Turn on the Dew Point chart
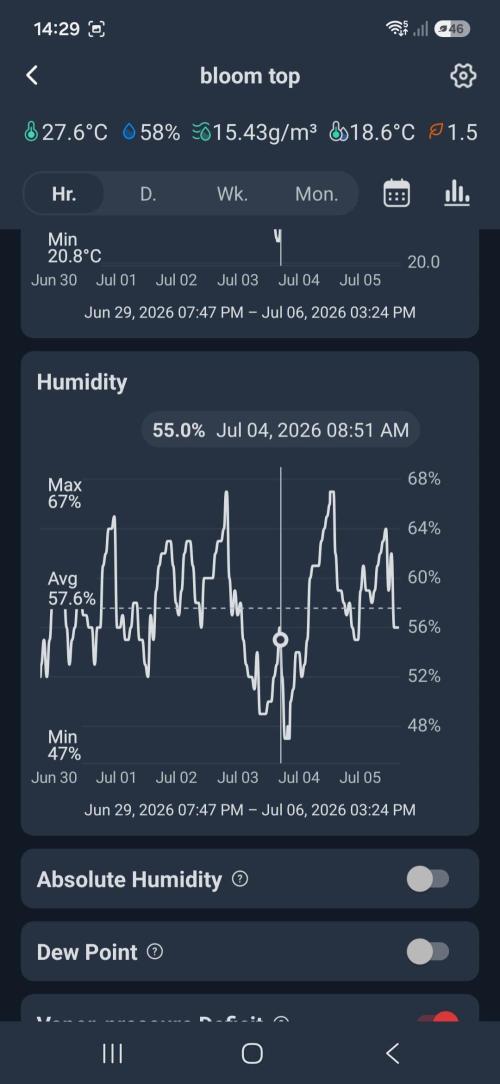500x1084 pixels. 428,951
